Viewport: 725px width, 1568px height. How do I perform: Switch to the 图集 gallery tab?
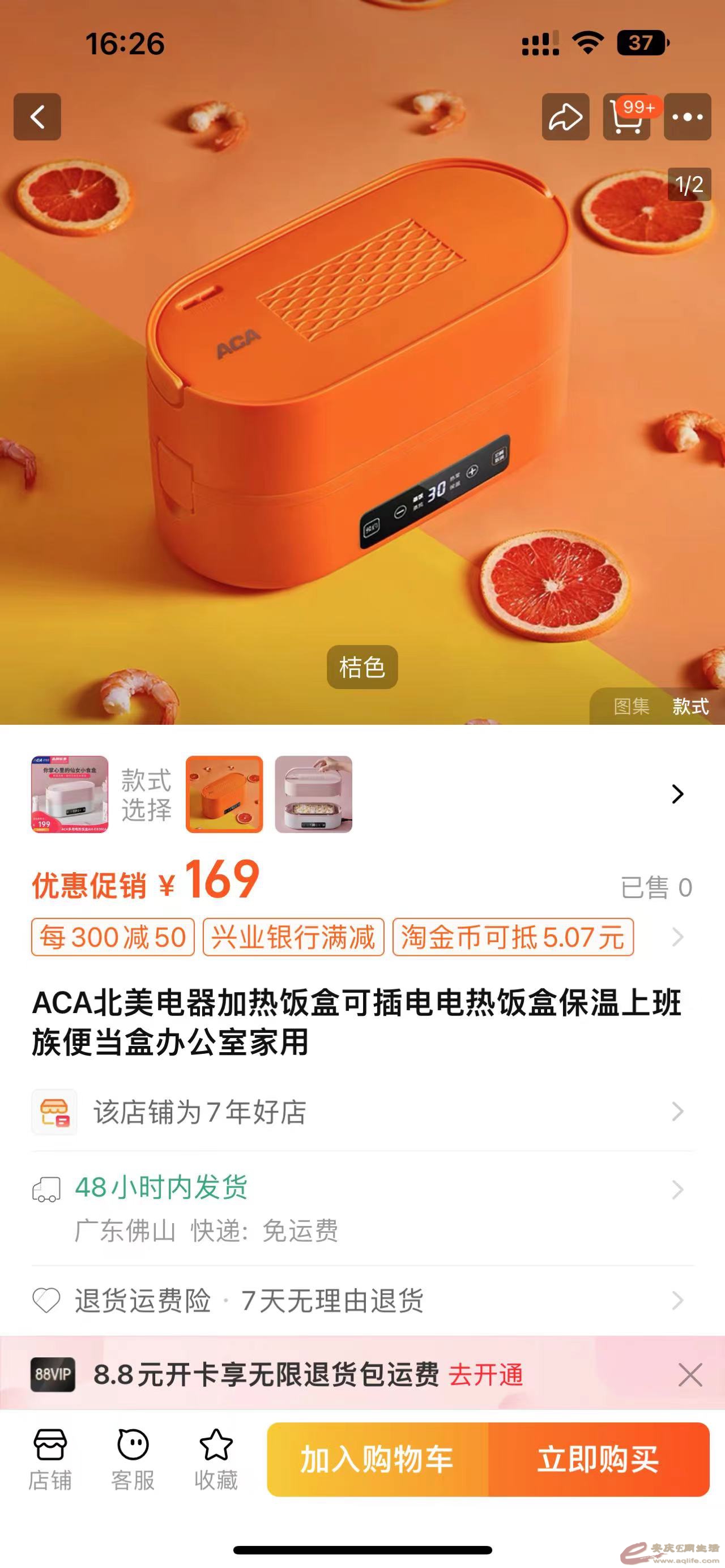click(x=631, y=706)
